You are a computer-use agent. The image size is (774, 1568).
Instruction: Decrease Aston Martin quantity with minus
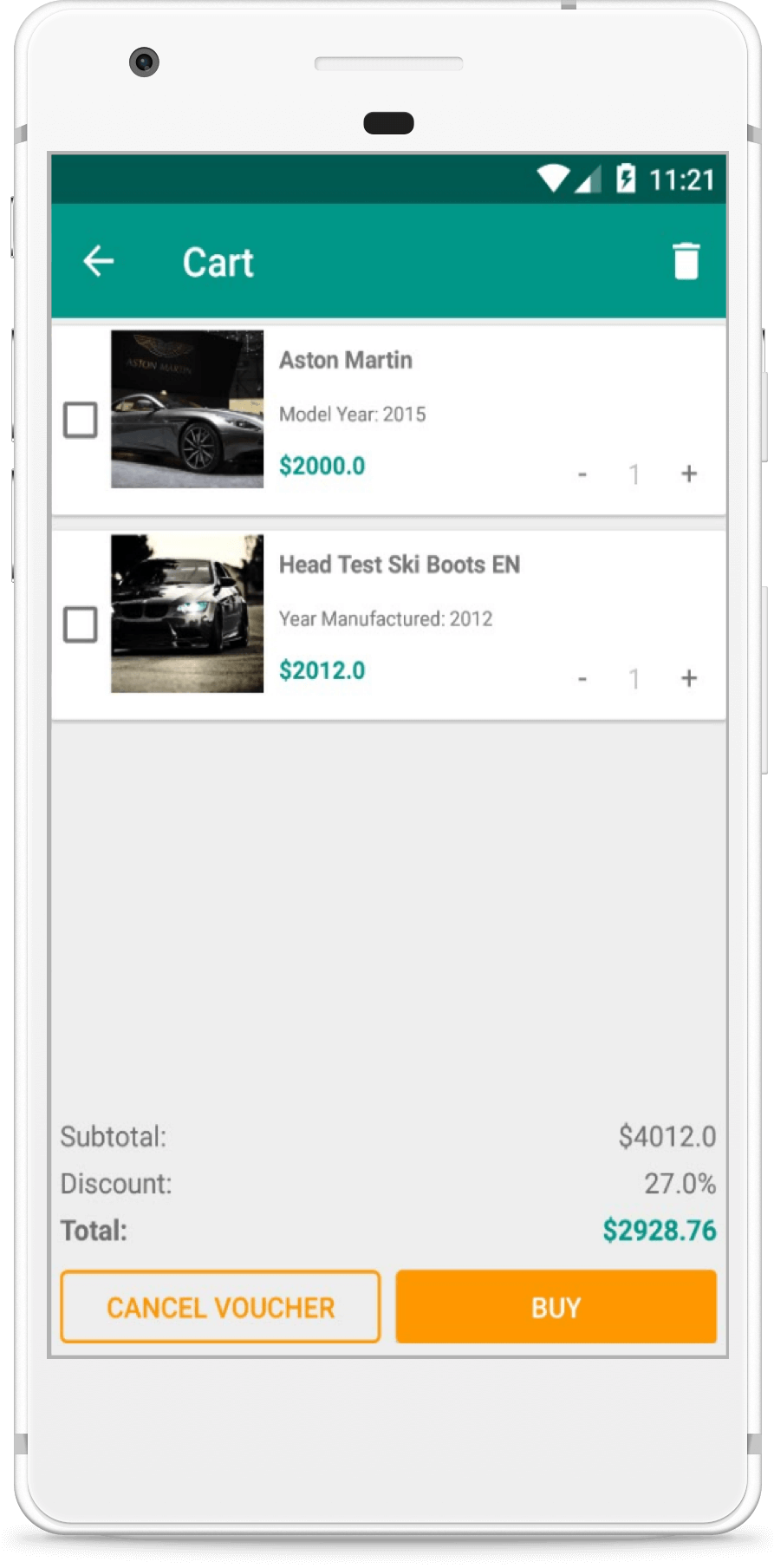click(582, 474)
